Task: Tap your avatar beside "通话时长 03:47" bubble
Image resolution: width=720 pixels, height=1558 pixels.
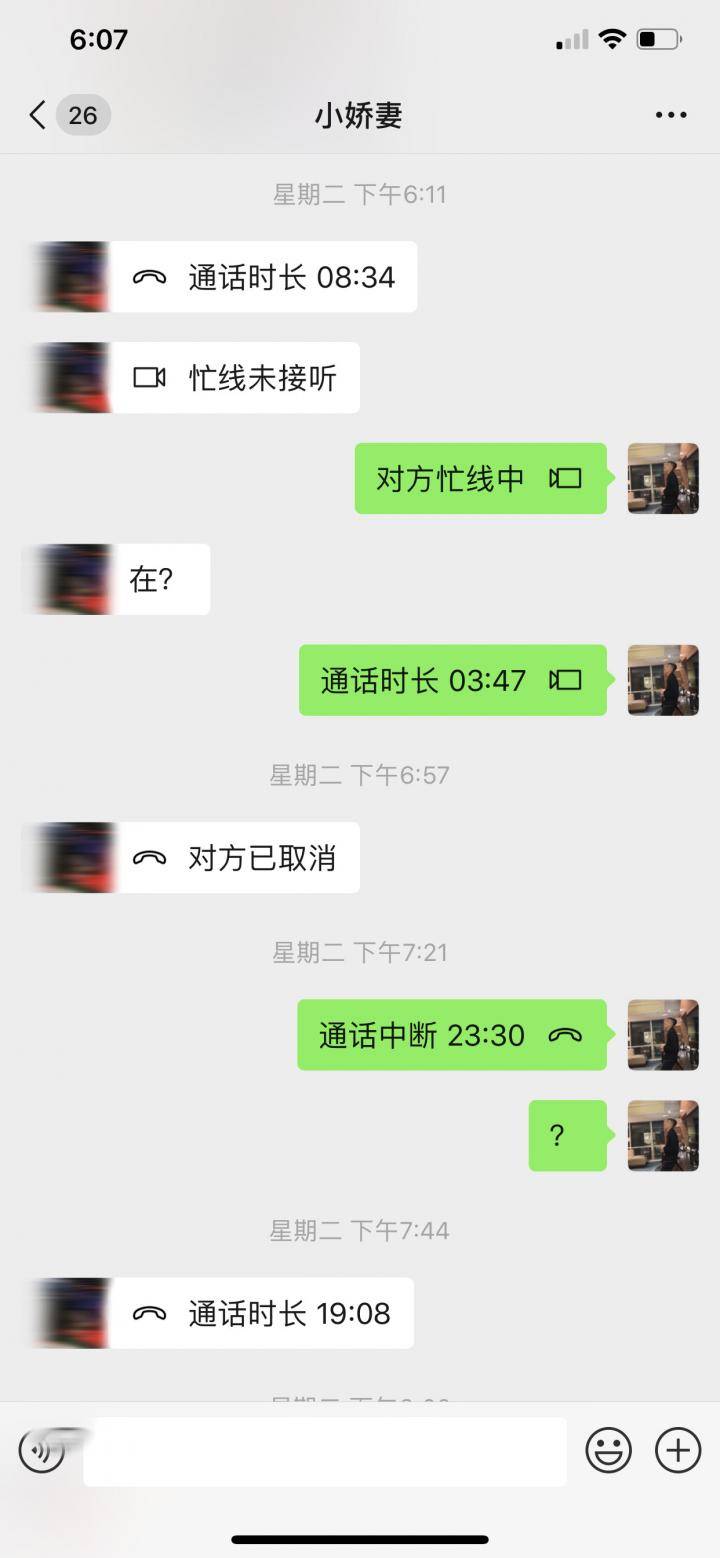Action: (663, 680)
